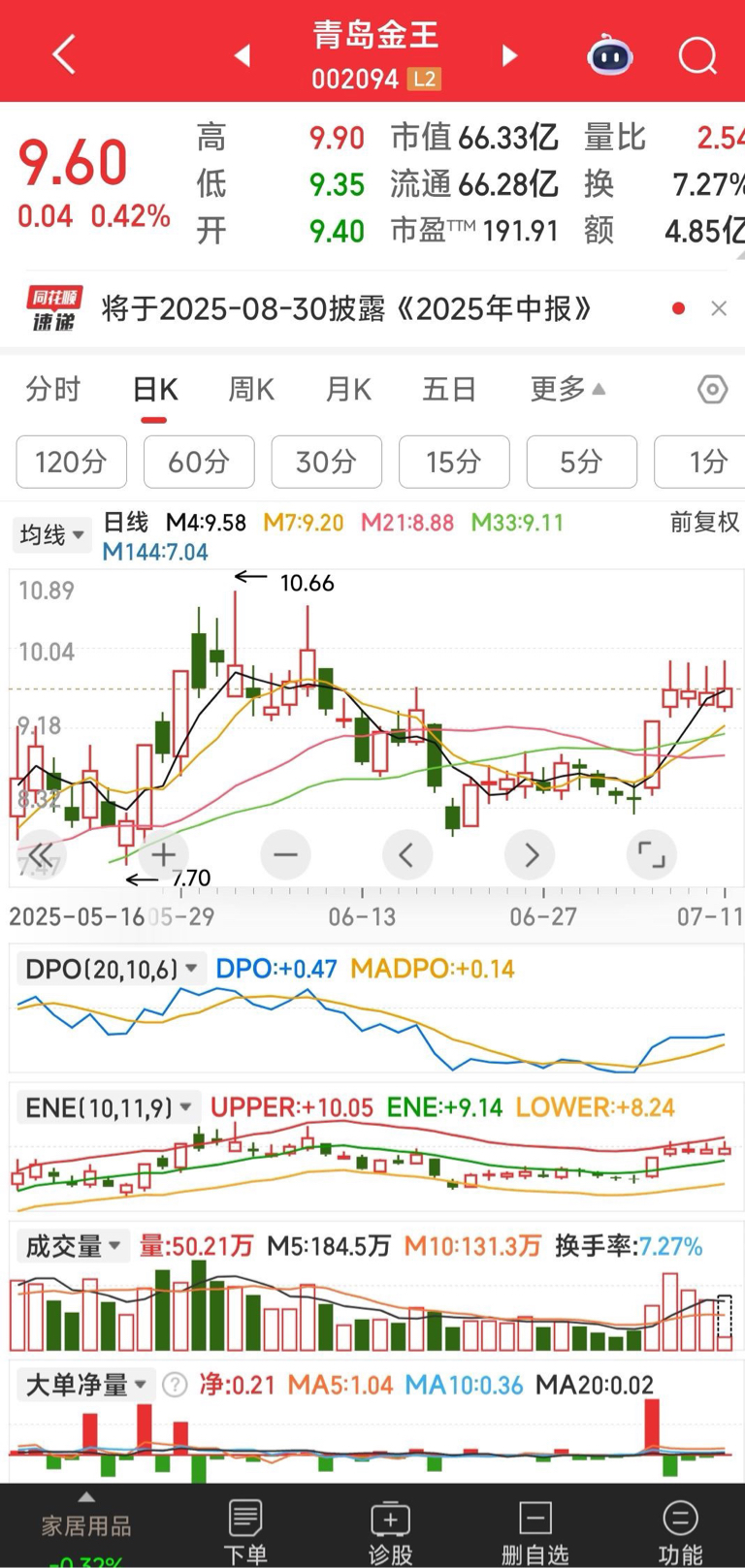Expand chart to full screen
745x1568 pixels.
(651, 854)
